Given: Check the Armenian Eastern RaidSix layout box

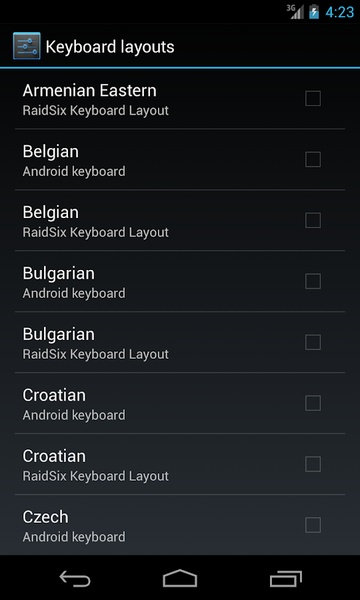Looking at the screenshot, I should point(313,98).
